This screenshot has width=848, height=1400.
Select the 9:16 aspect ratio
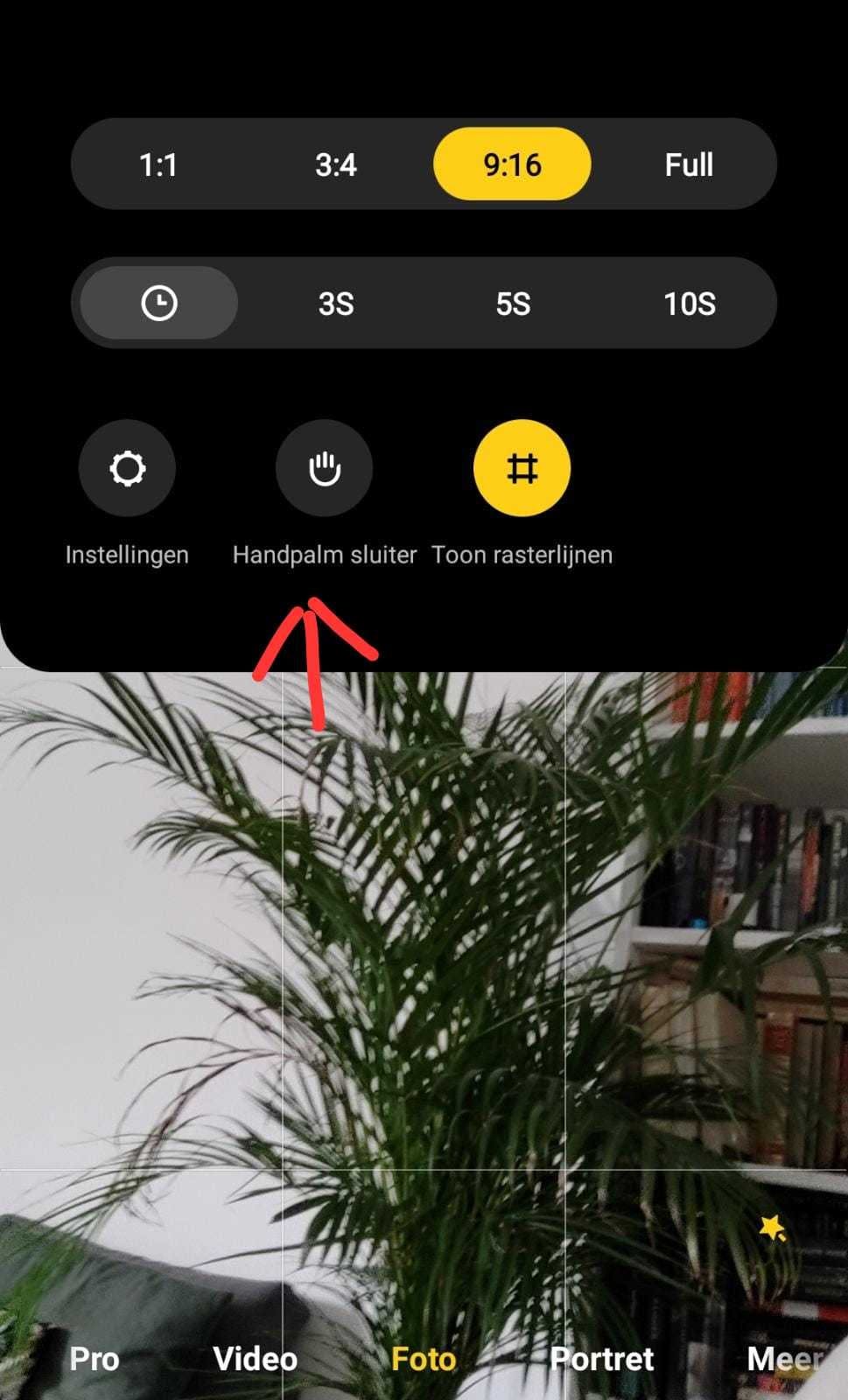pos(512,164)
